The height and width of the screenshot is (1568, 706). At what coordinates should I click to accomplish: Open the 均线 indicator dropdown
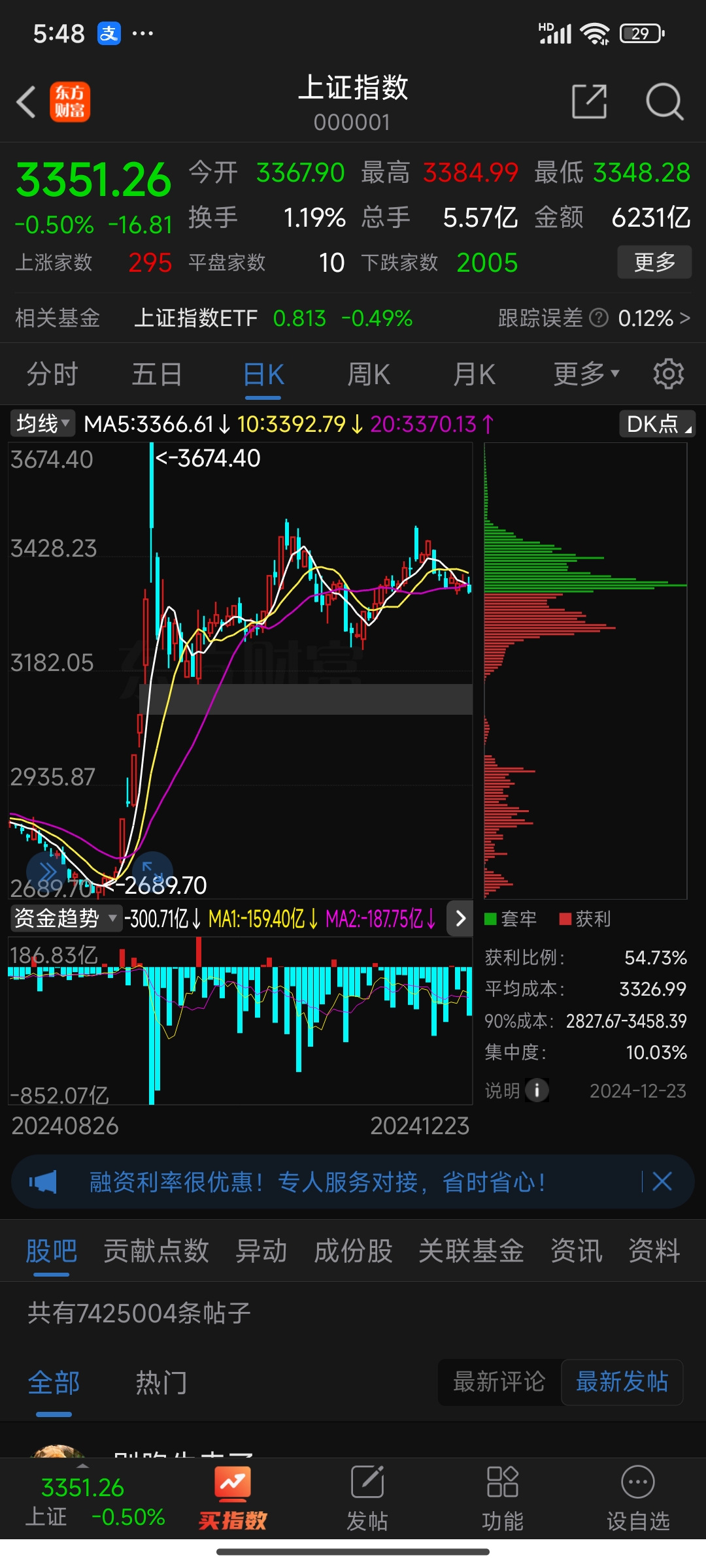tap(43, 423)
